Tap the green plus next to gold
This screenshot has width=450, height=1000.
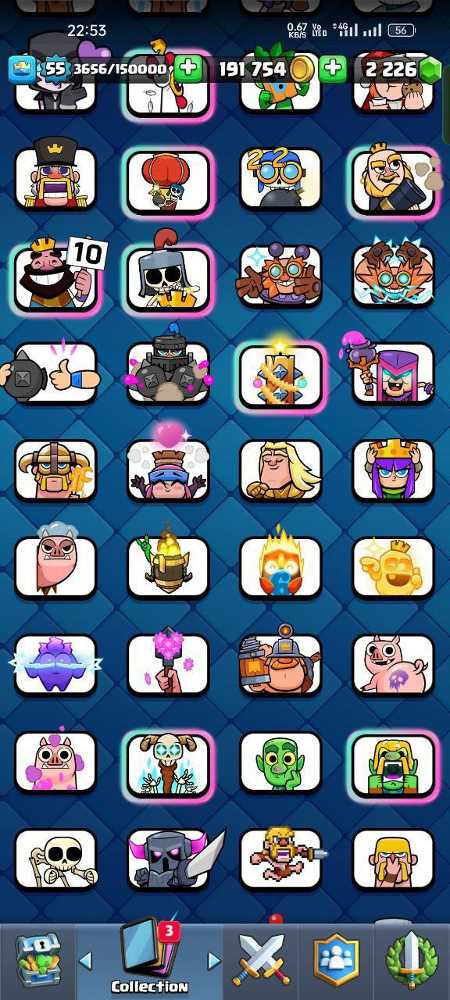[333, 68]
